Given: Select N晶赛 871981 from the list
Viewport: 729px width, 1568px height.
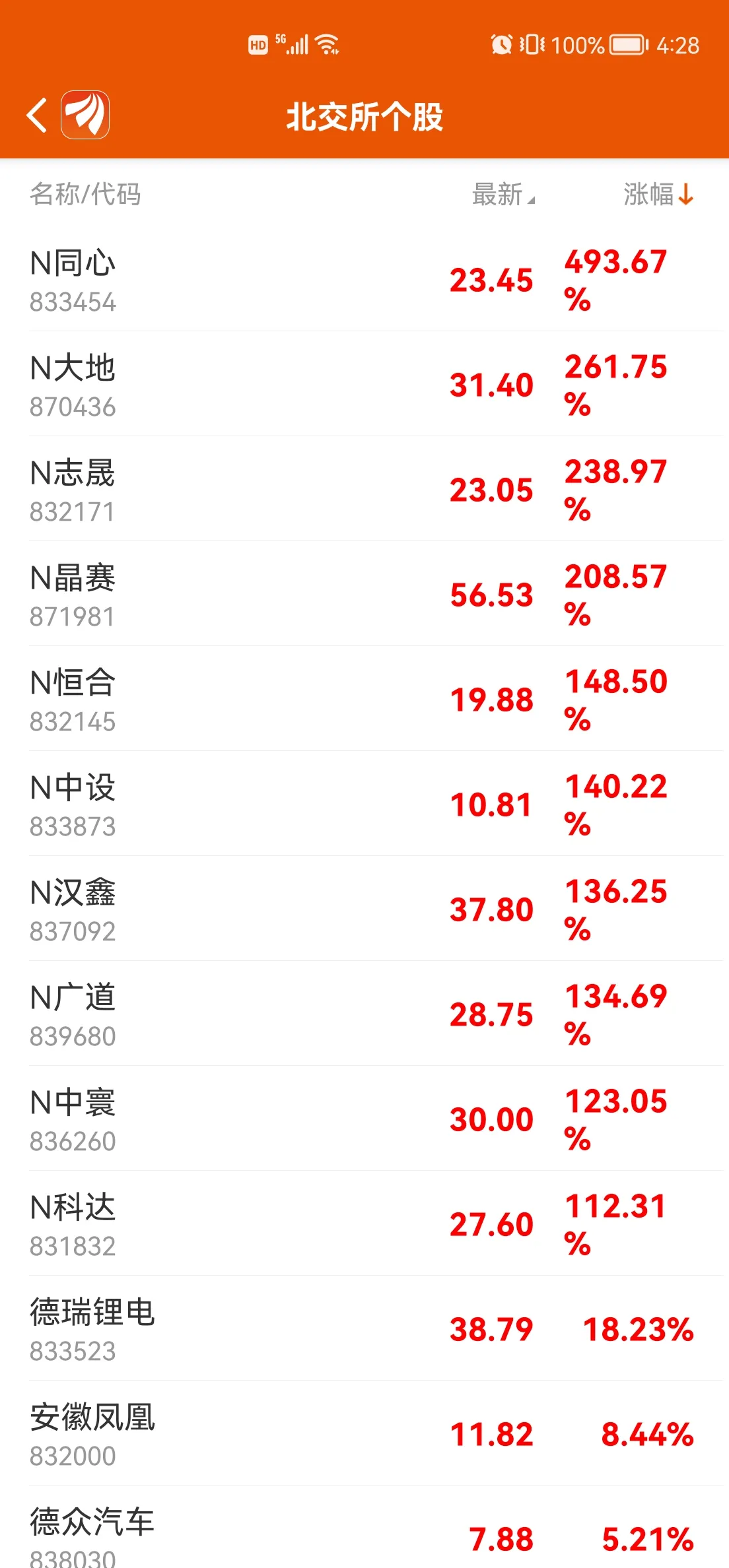Looking at the screenshot, I should [x=364, y=594].
